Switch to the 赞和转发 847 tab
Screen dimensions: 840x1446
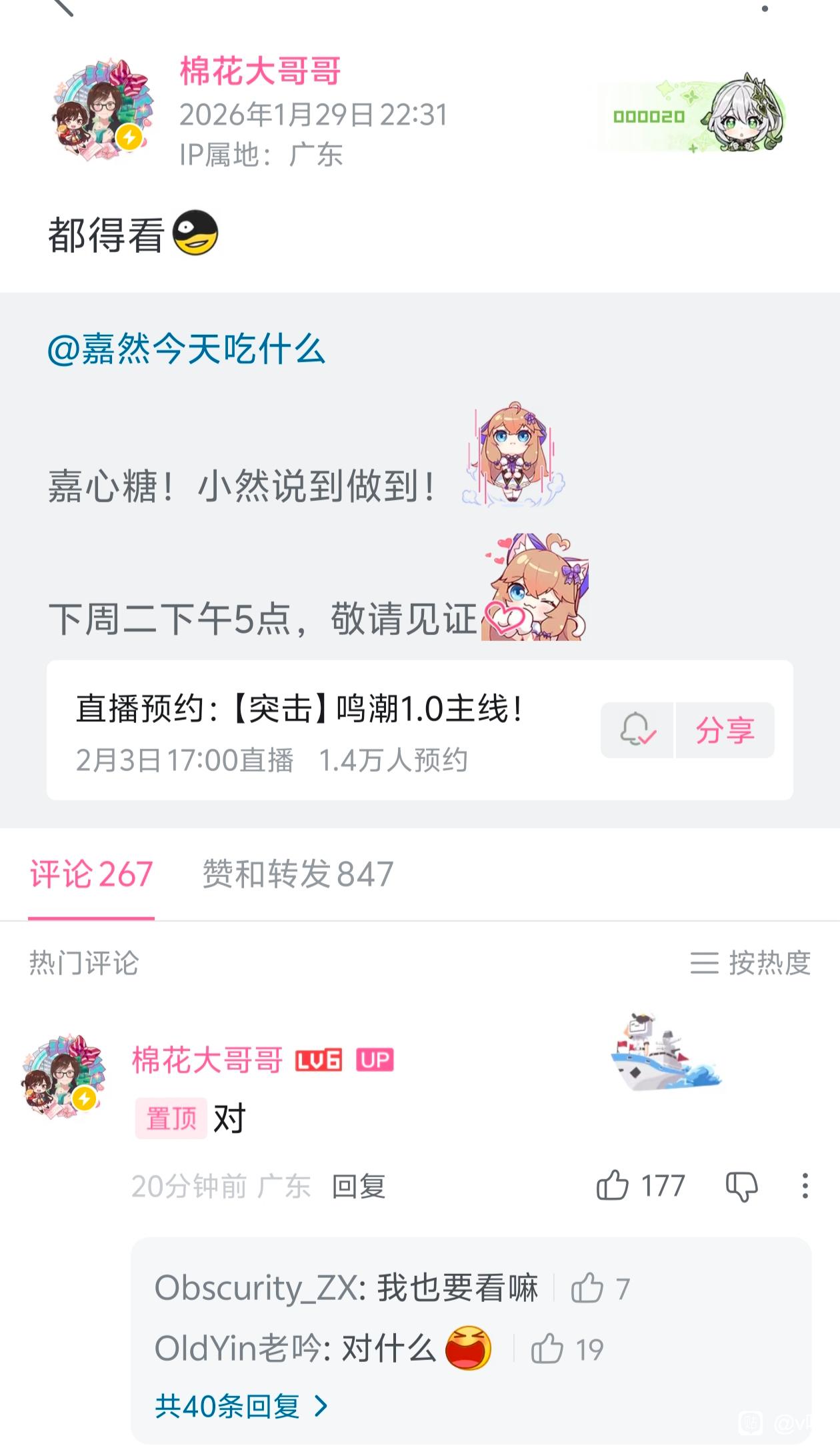tap(297, 874)
